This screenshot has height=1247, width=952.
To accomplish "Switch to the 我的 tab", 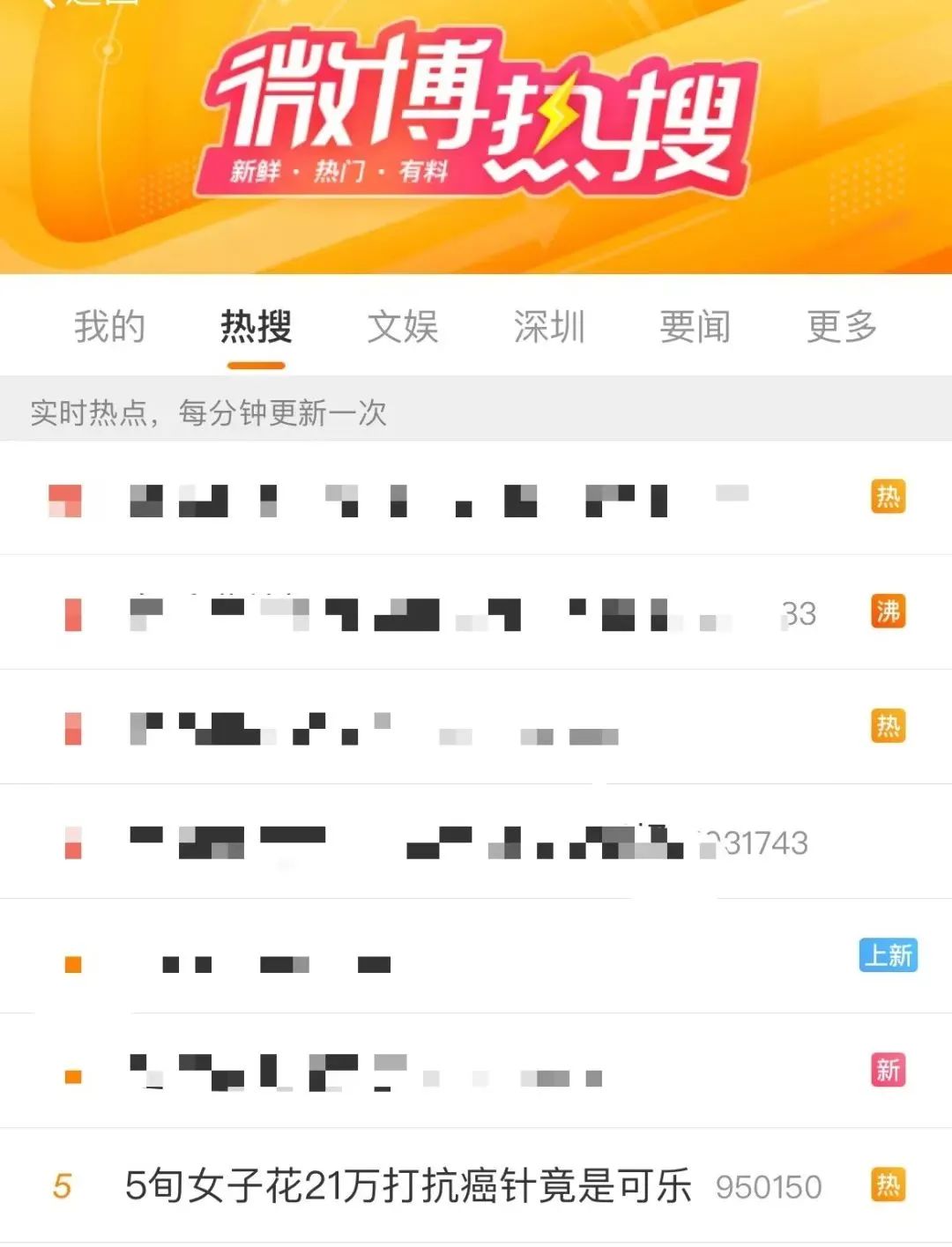I will point(109,327).
